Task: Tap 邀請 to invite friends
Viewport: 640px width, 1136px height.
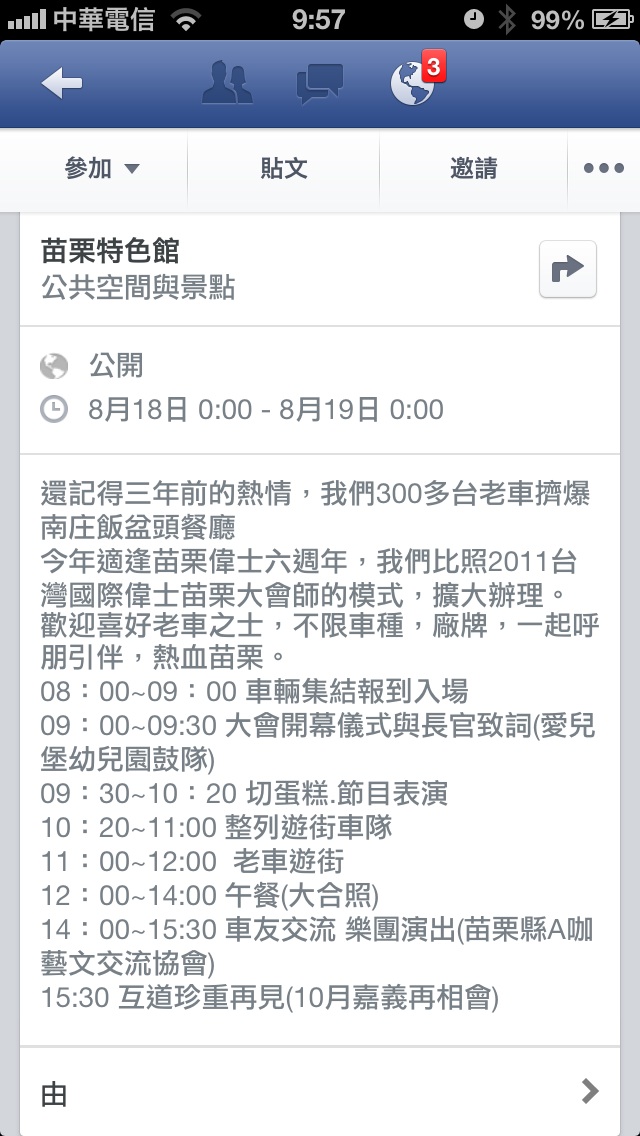Action: 473,169
